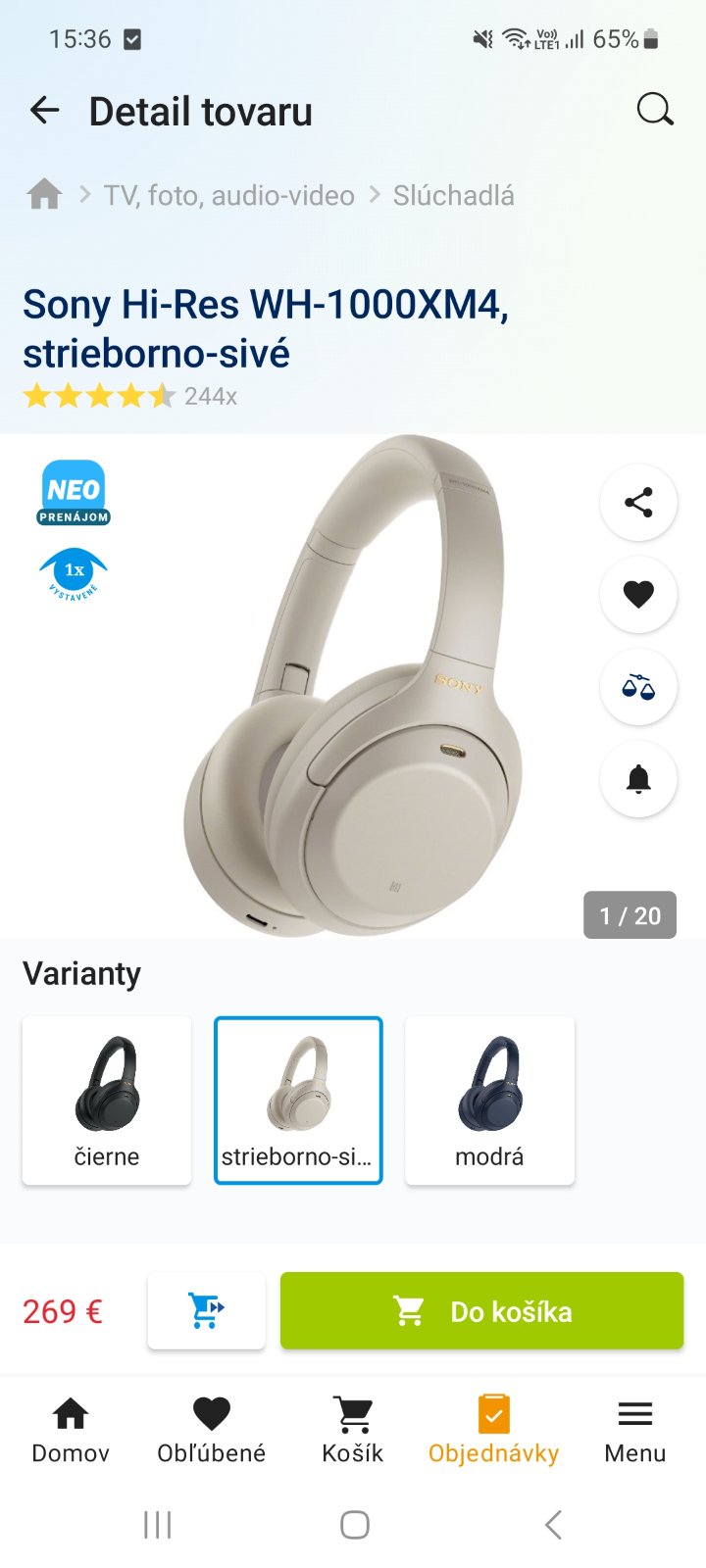This screenshot has height=1568, width=706.
Task: Share this Sony headphones product
Action: [x=638, y=503]
